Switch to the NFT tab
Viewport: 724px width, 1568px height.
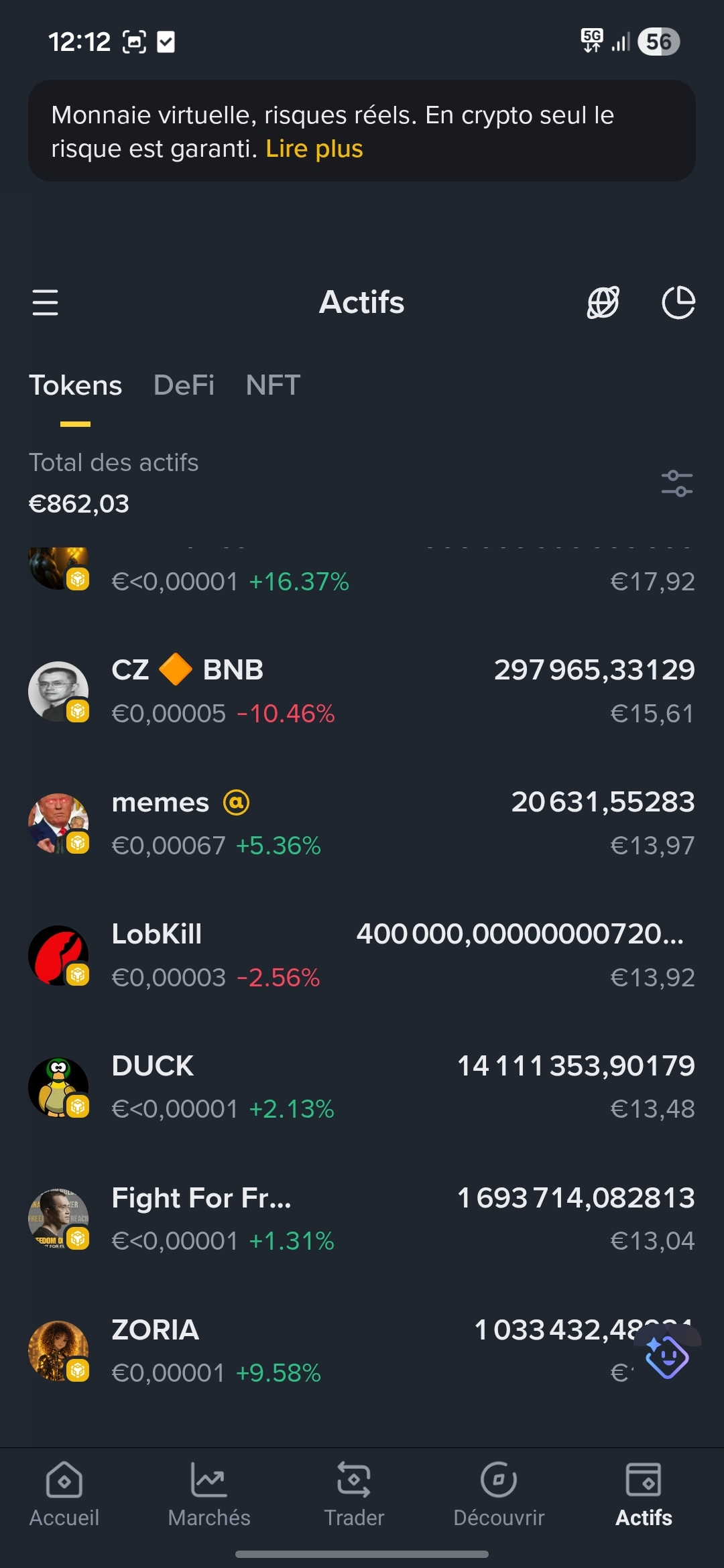click(273, 385)
